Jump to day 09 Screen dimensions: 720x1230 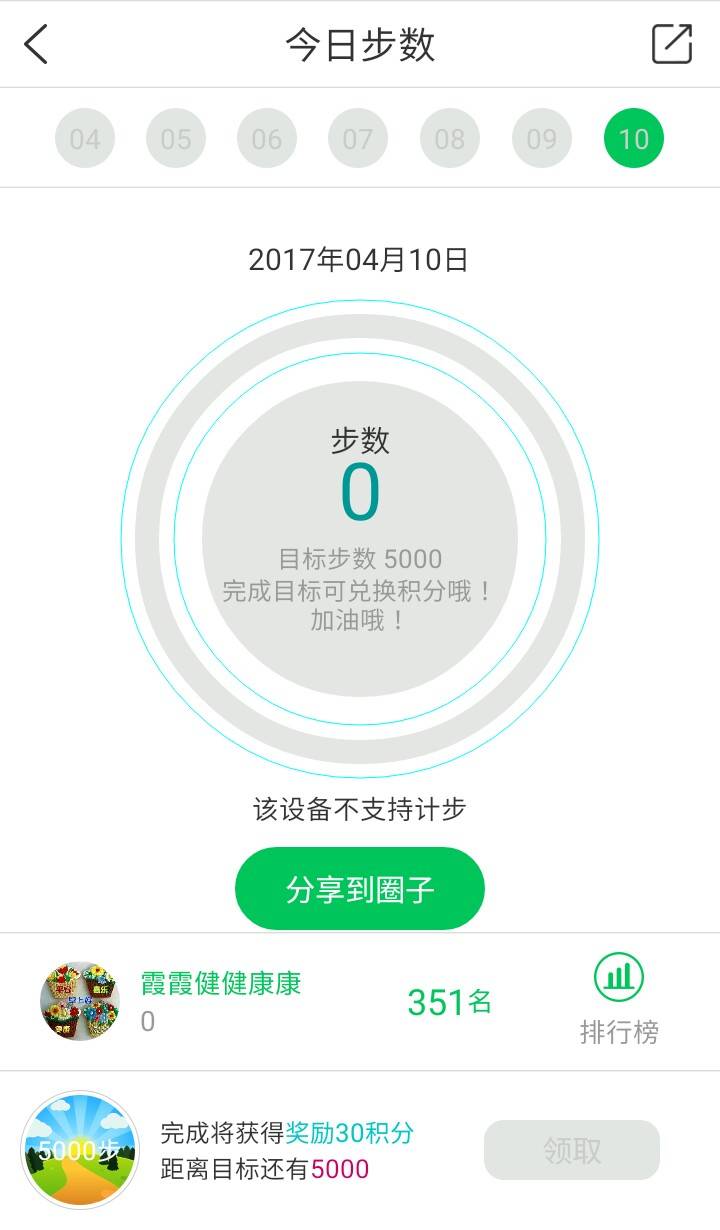click(x=542, y=139)
